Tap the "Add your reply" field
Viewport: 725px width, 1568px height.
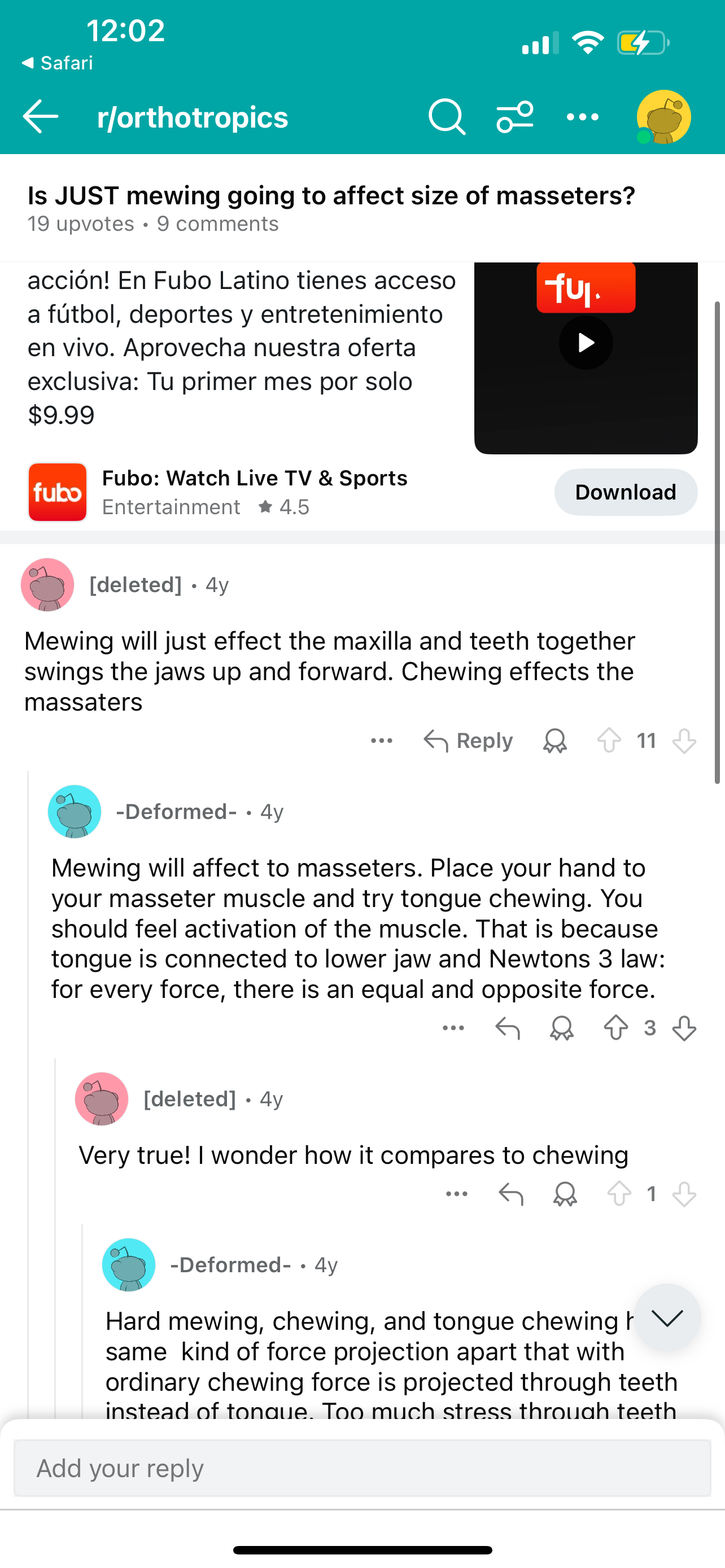(x=362, y=1468)
